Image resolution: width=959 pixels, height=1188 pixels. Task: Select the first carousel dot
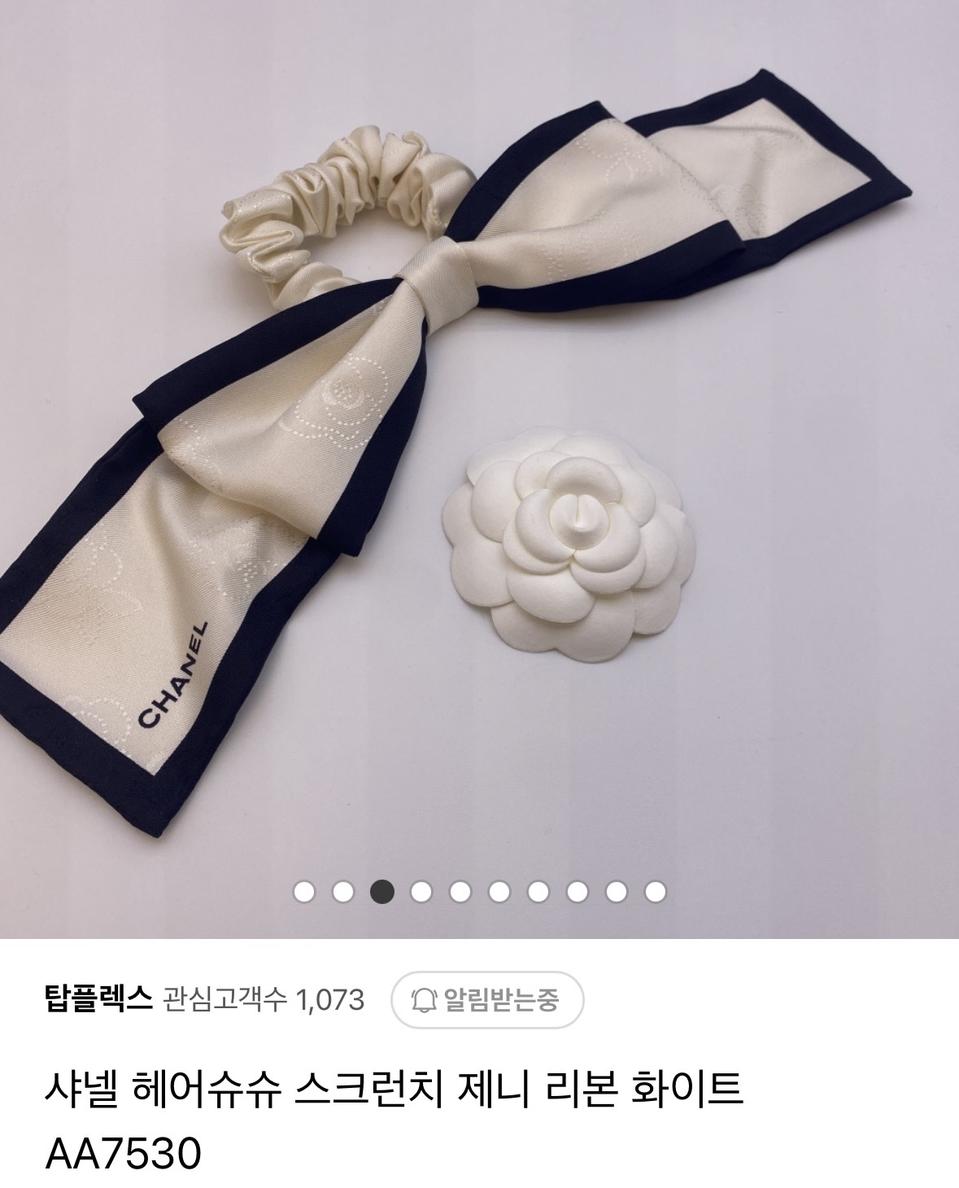pos(303,890)
